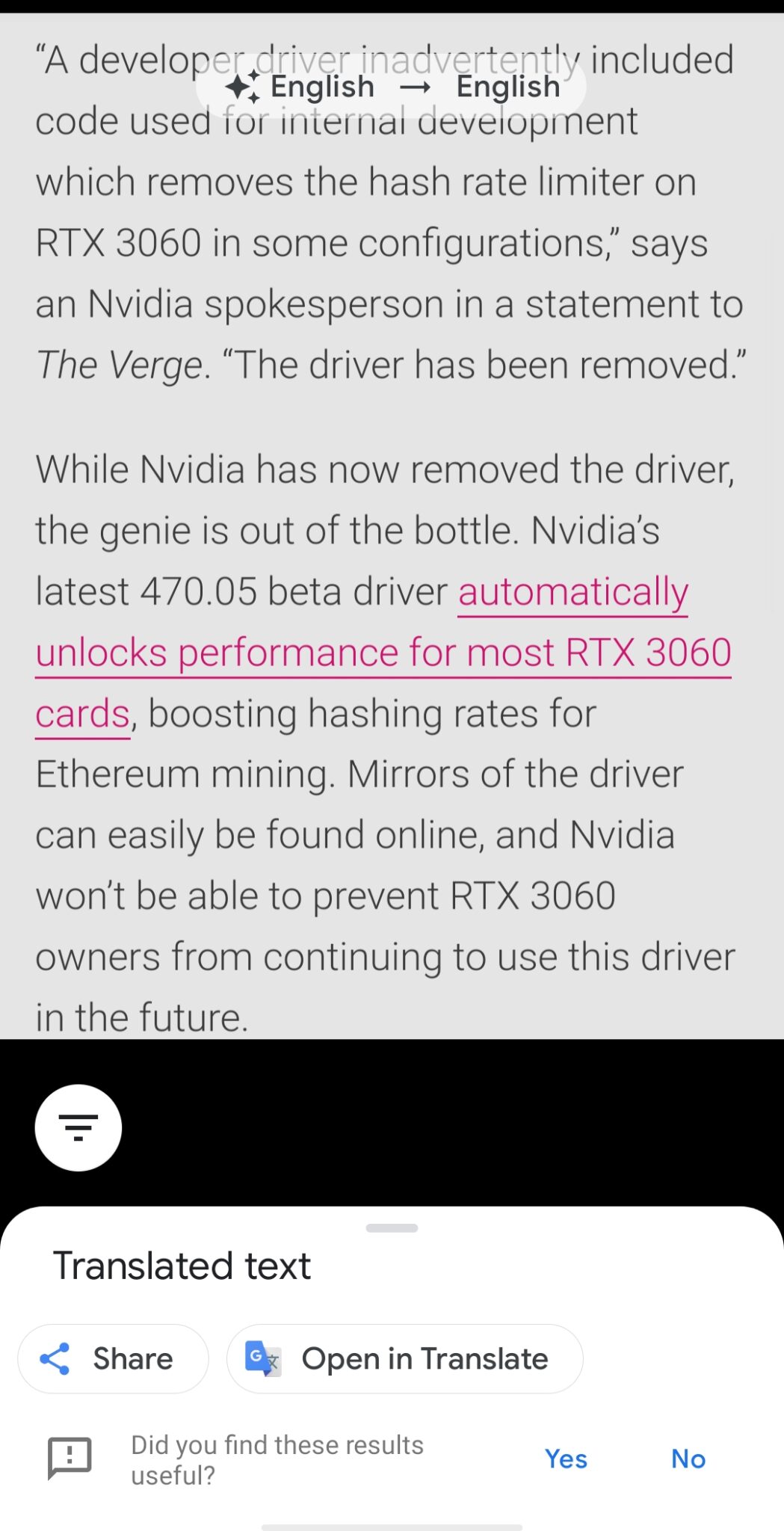Image resolution: width=784 pixels, height=1531 pixels.
Task: Open in Translate app
Action: 404,1358
